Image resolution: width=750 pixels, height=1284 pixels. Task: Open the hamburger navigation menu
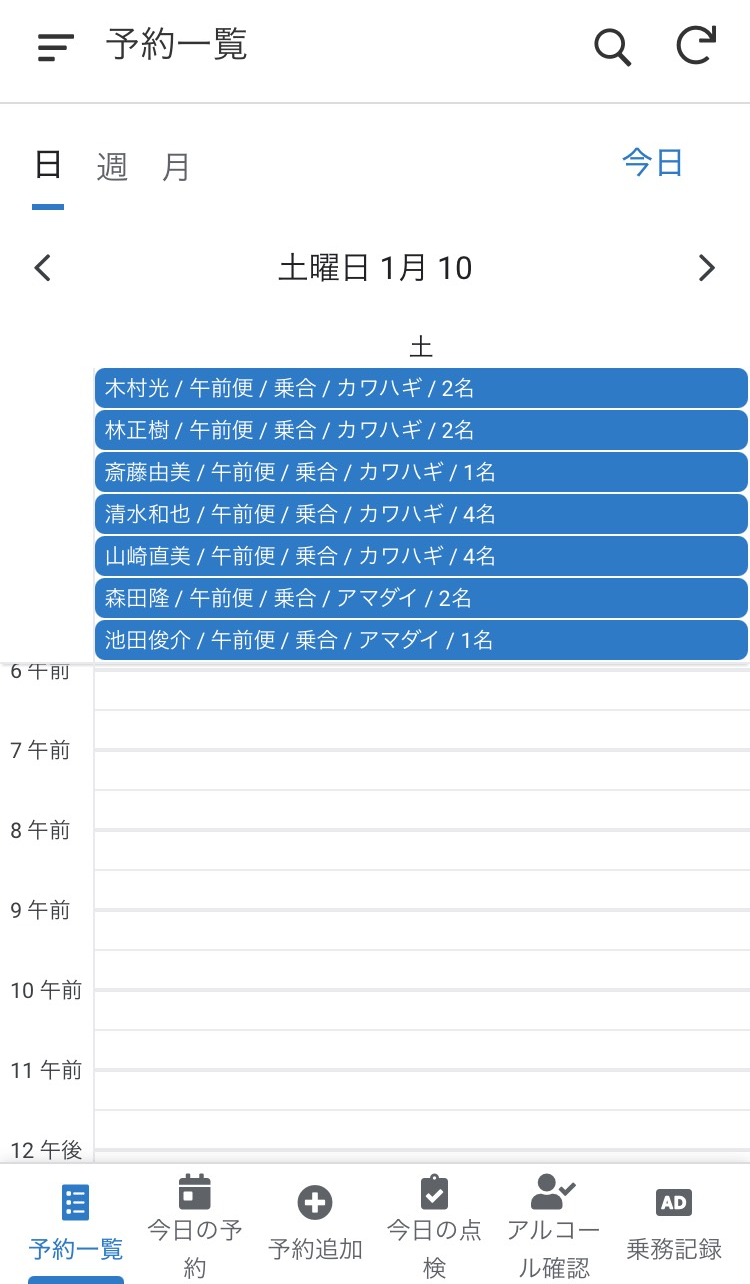point(55,46)
